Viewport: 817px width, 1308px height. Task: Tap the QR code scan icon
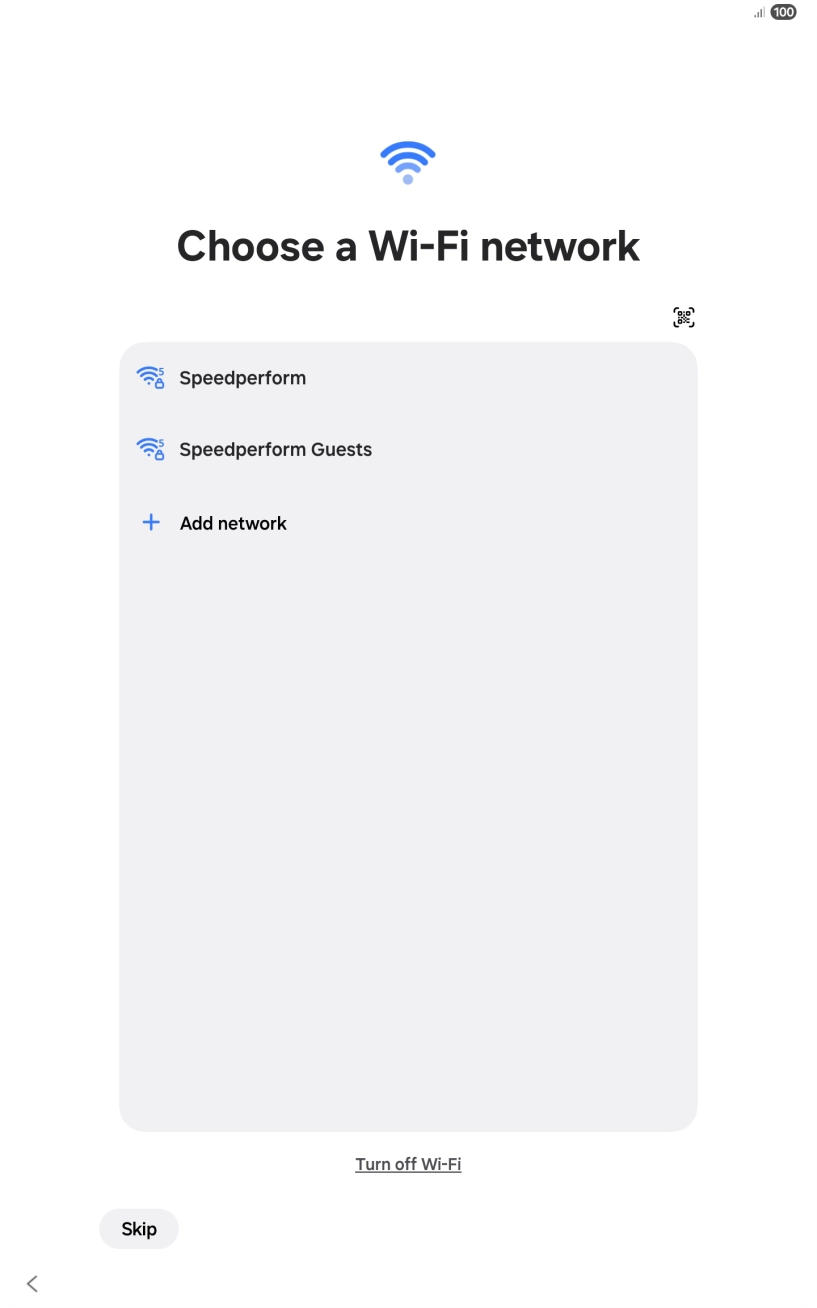(683, 317)
